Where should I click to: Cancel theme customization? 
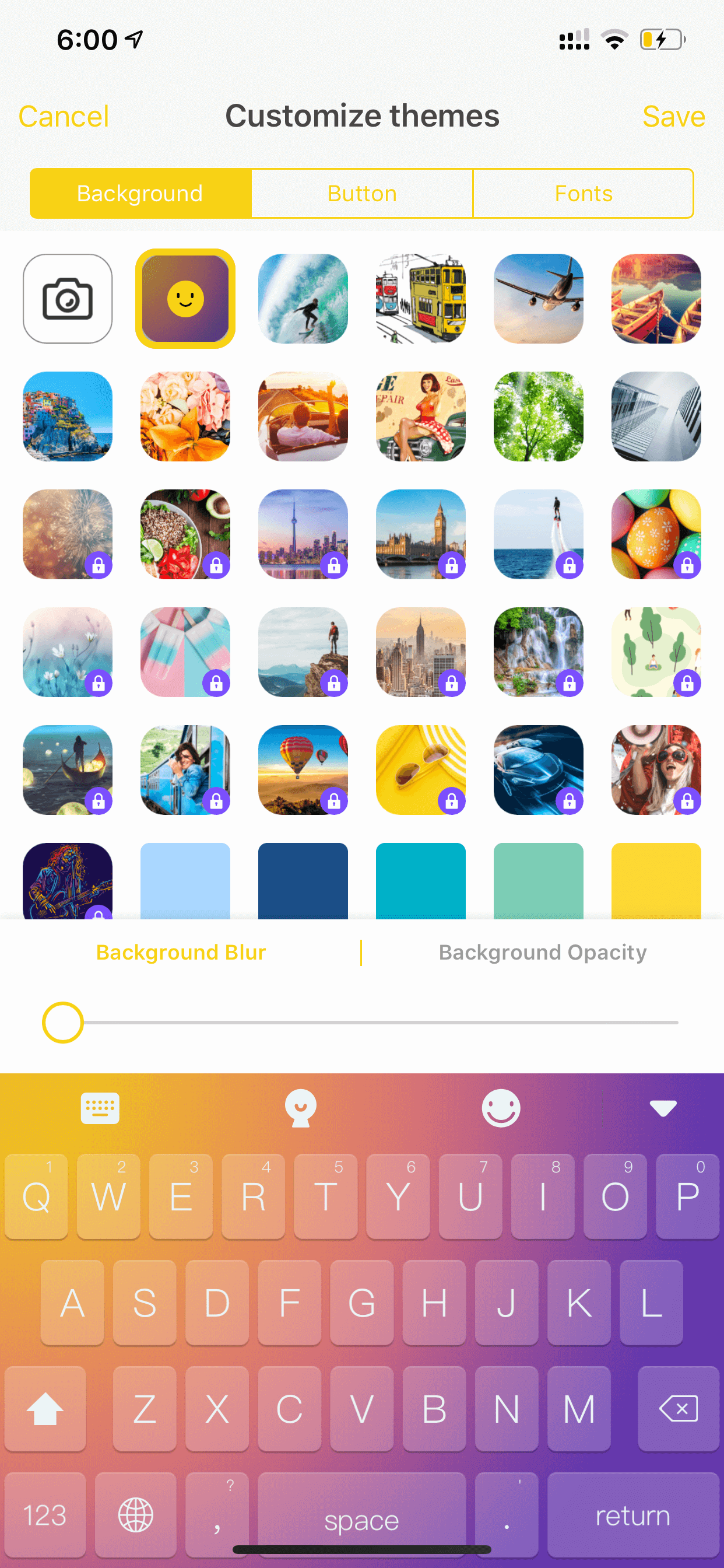coord(64,116)
